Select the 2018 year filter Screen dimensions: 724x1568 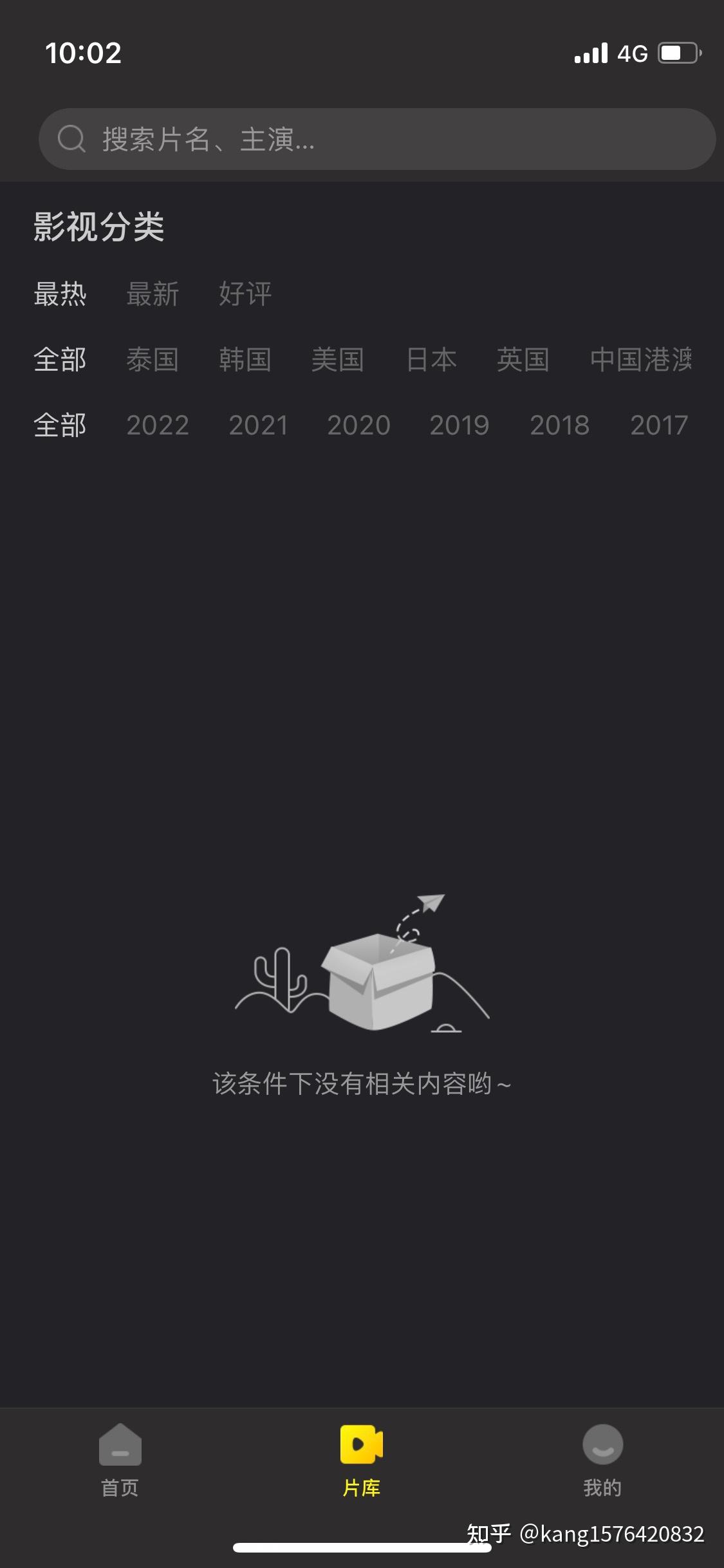(x=560, y=425)
